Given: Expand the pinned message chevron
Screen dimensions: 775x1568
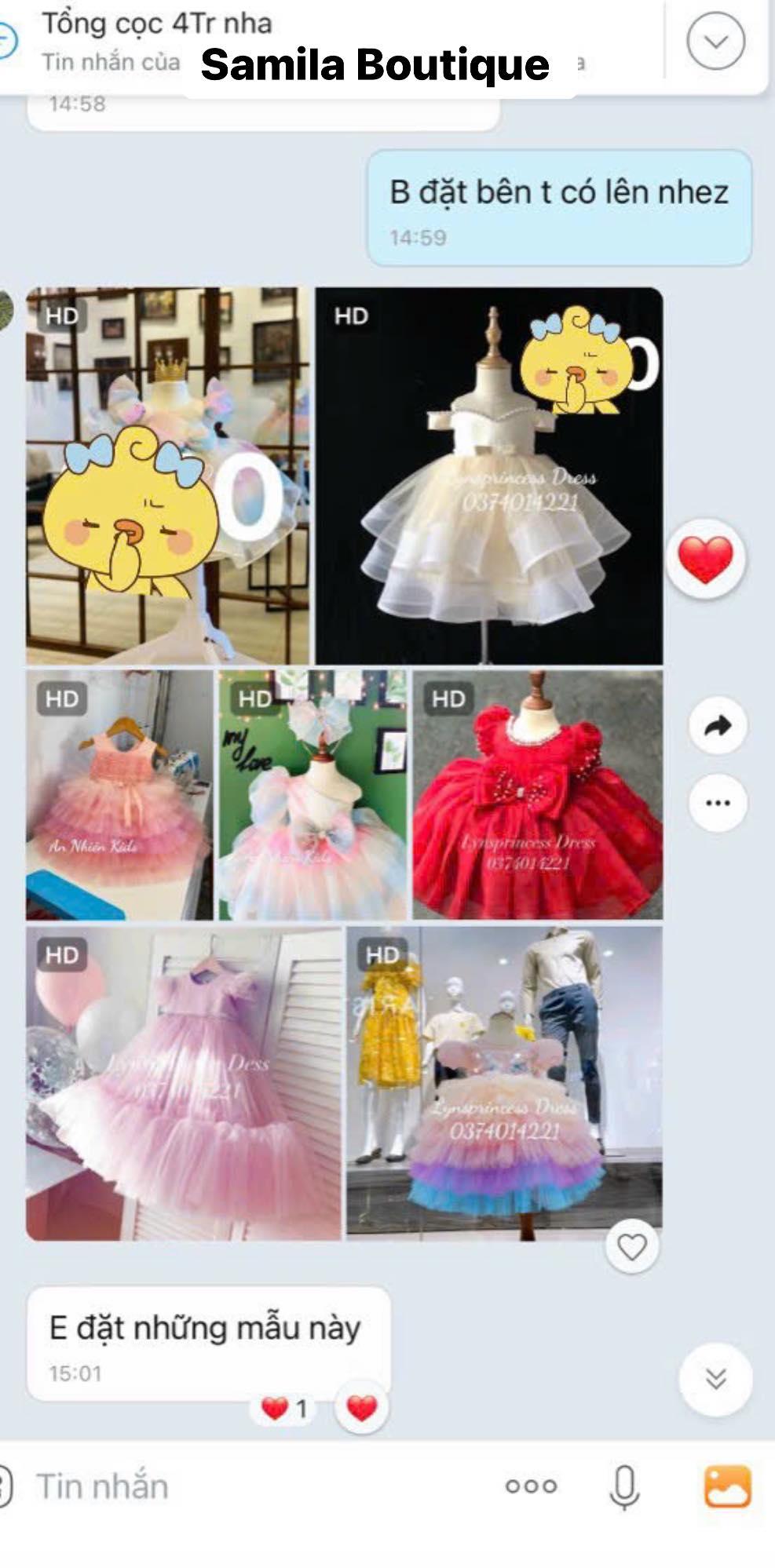Looking at the screenshot, I should click(715, 41).
